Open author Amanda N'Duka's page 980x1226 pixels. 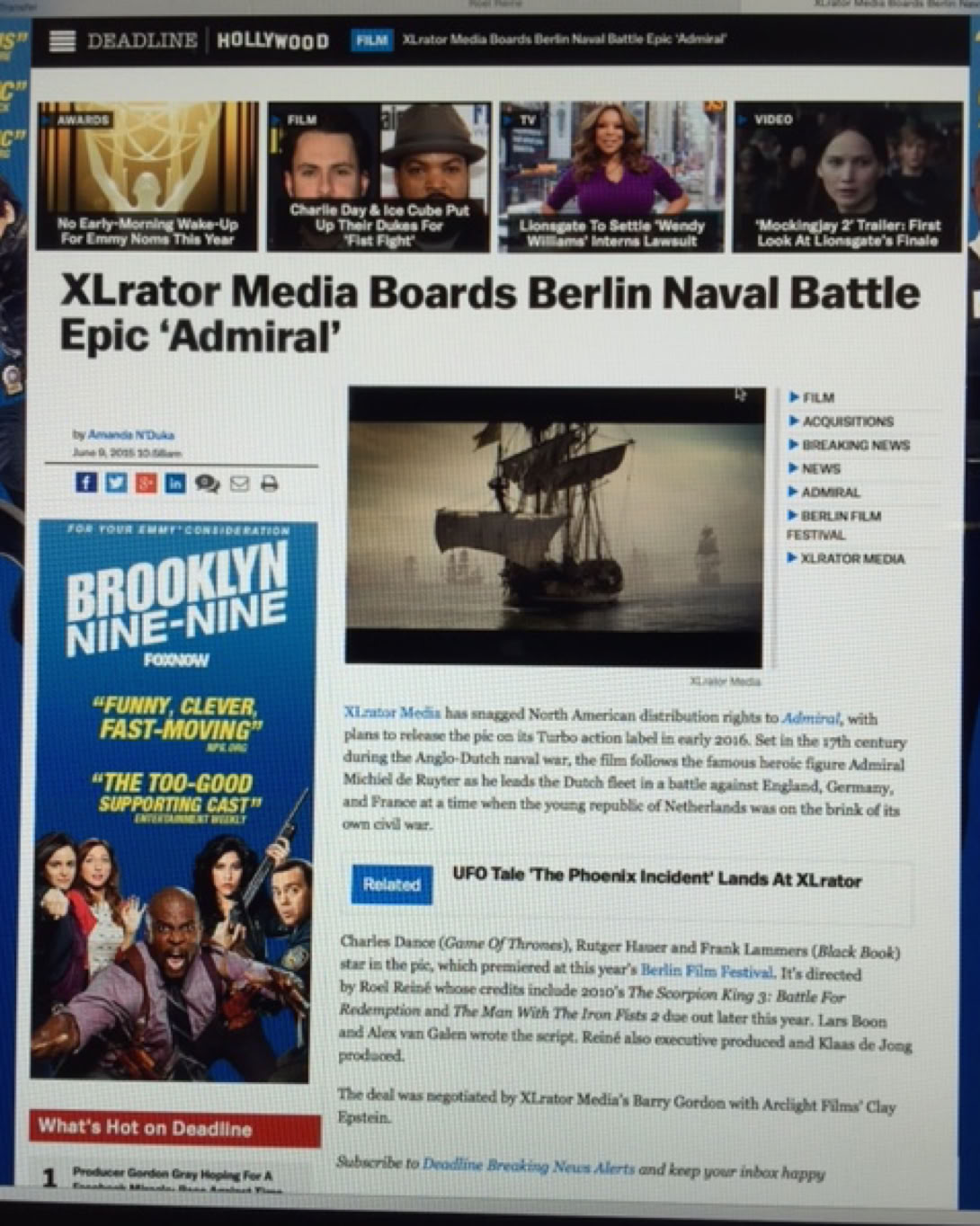[131, 435]
